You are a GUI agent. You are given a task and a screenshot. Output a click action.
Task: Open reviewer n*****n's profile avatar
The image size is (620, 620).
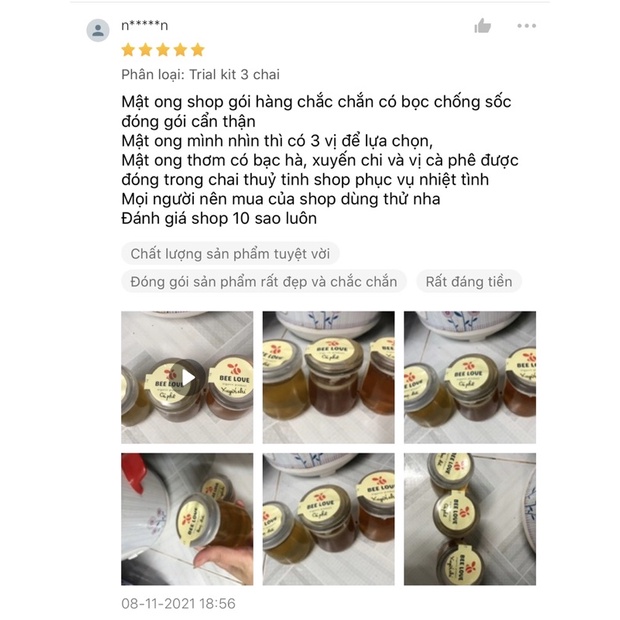pyautogui.click(x=98, y=30)
